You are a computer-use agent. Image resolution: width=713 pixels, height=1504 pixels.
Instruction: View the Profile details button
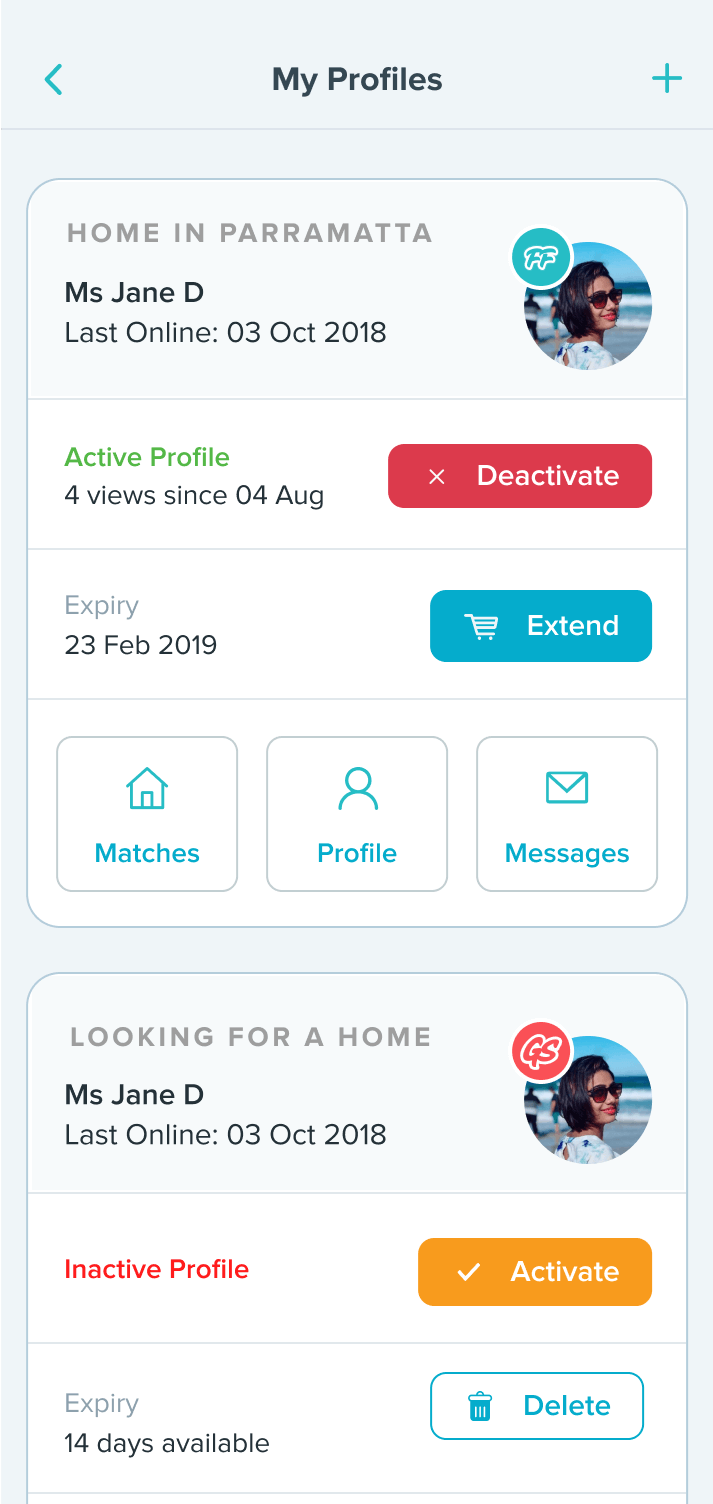pos(357,814)
